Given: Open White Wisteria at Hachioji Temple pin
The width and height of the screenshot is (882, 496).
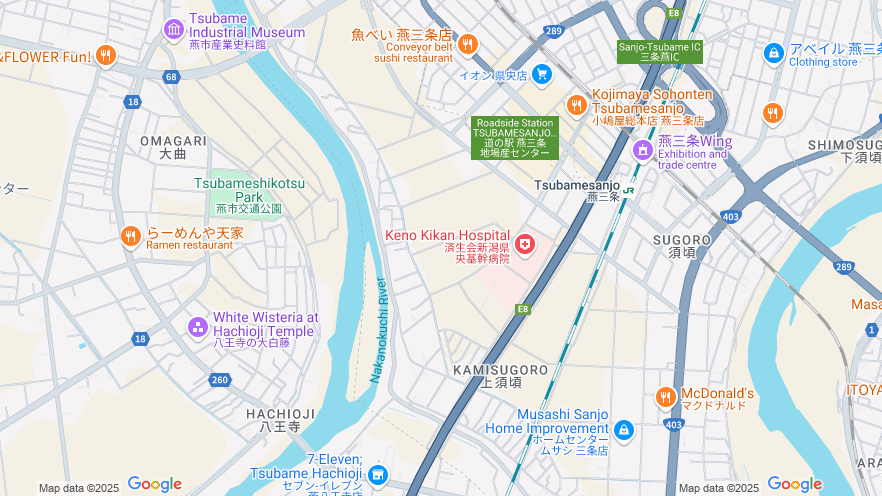Looking at the screenshot, I should pos(198,327).
